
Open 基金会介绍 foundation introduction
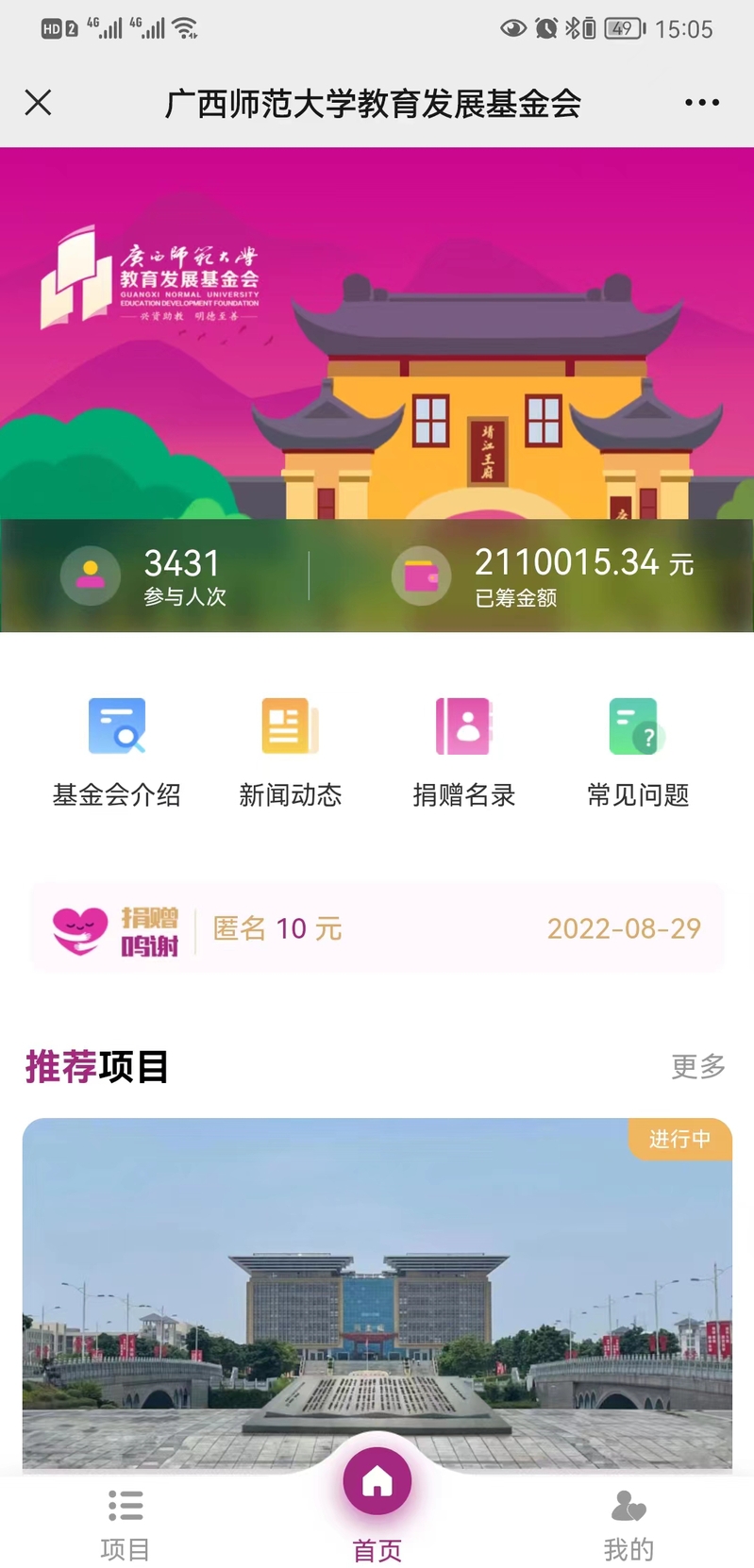click(117, 751)
